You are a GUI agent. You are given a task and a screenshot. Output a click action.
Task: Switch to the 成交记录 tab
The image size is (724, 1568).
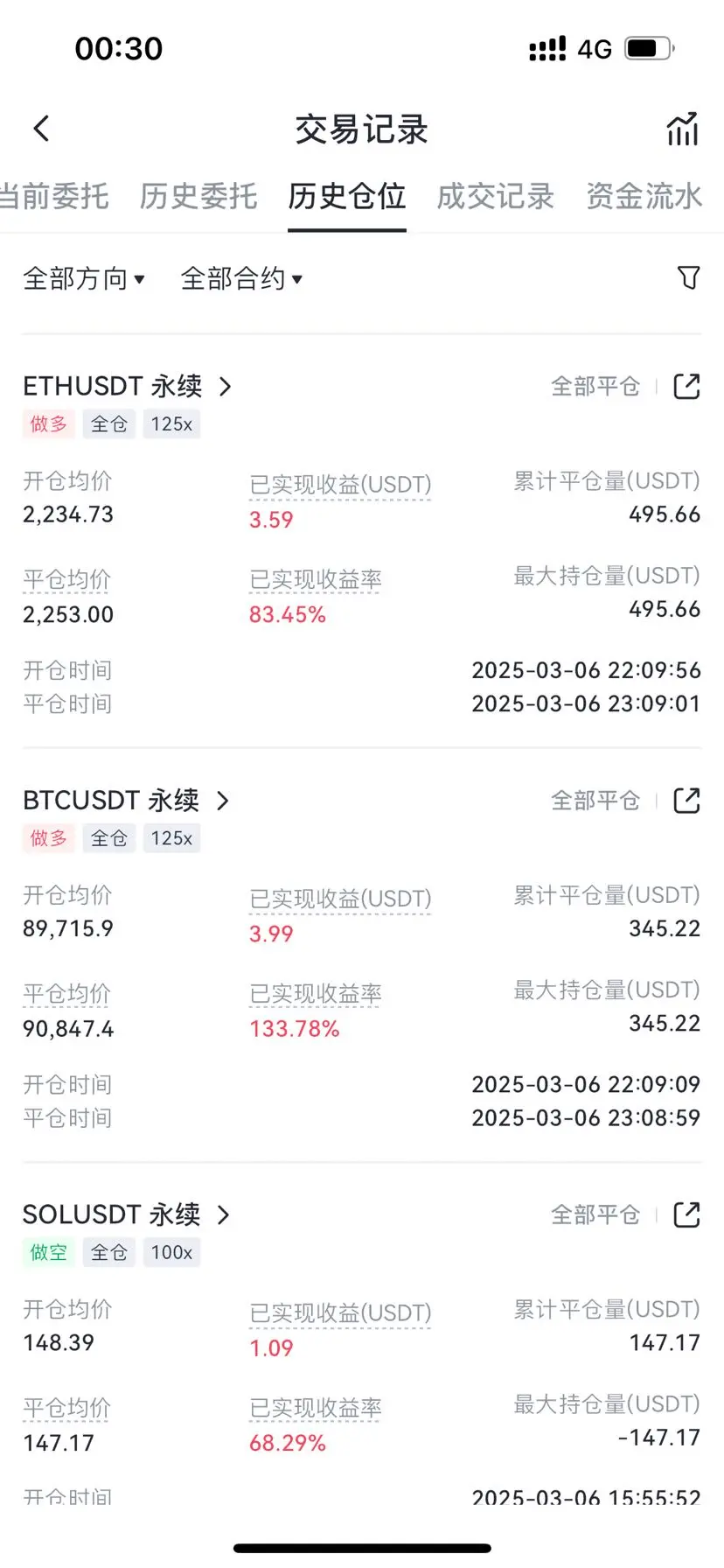coord(496,196)
